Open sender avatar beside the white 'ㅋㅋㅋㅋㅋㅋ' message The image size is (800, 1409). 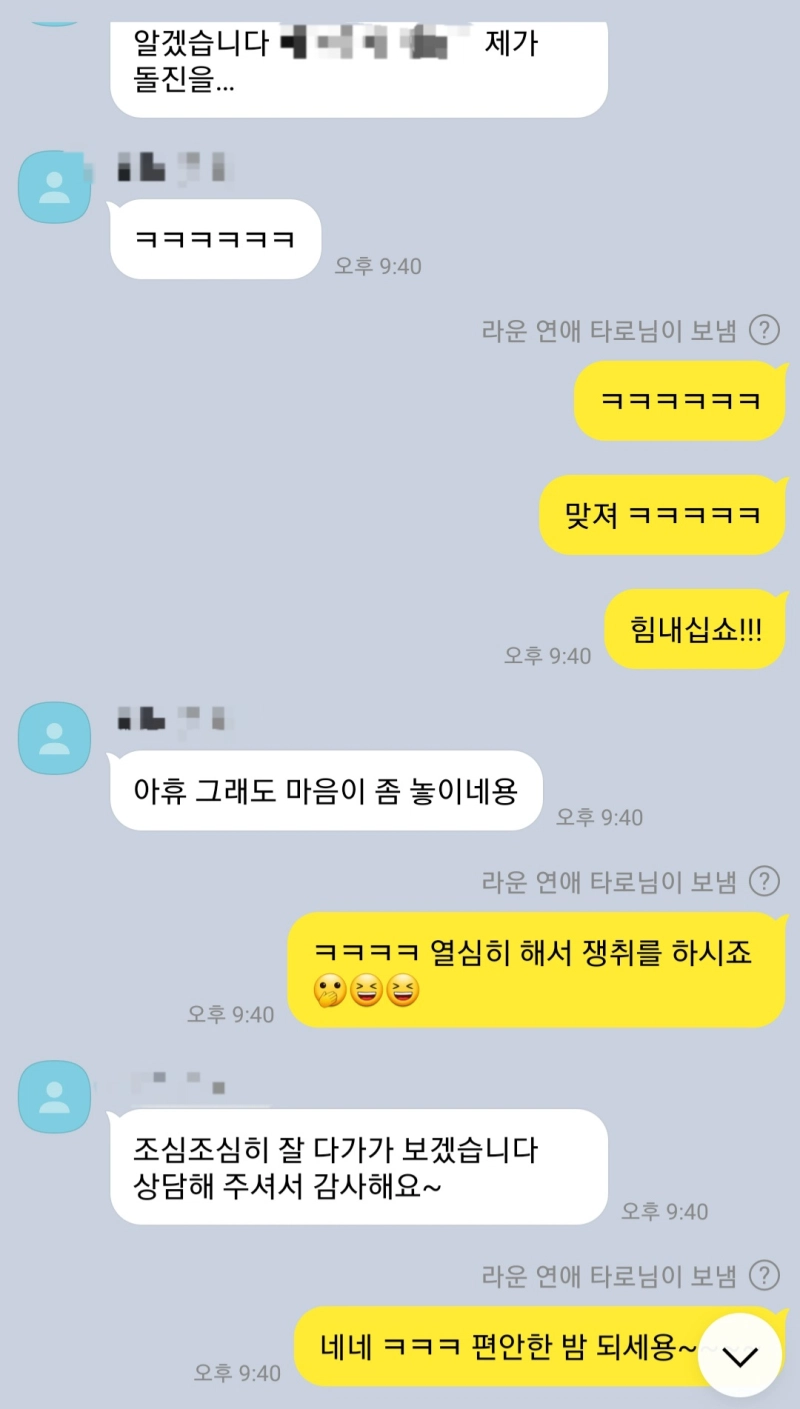point(55,186)
